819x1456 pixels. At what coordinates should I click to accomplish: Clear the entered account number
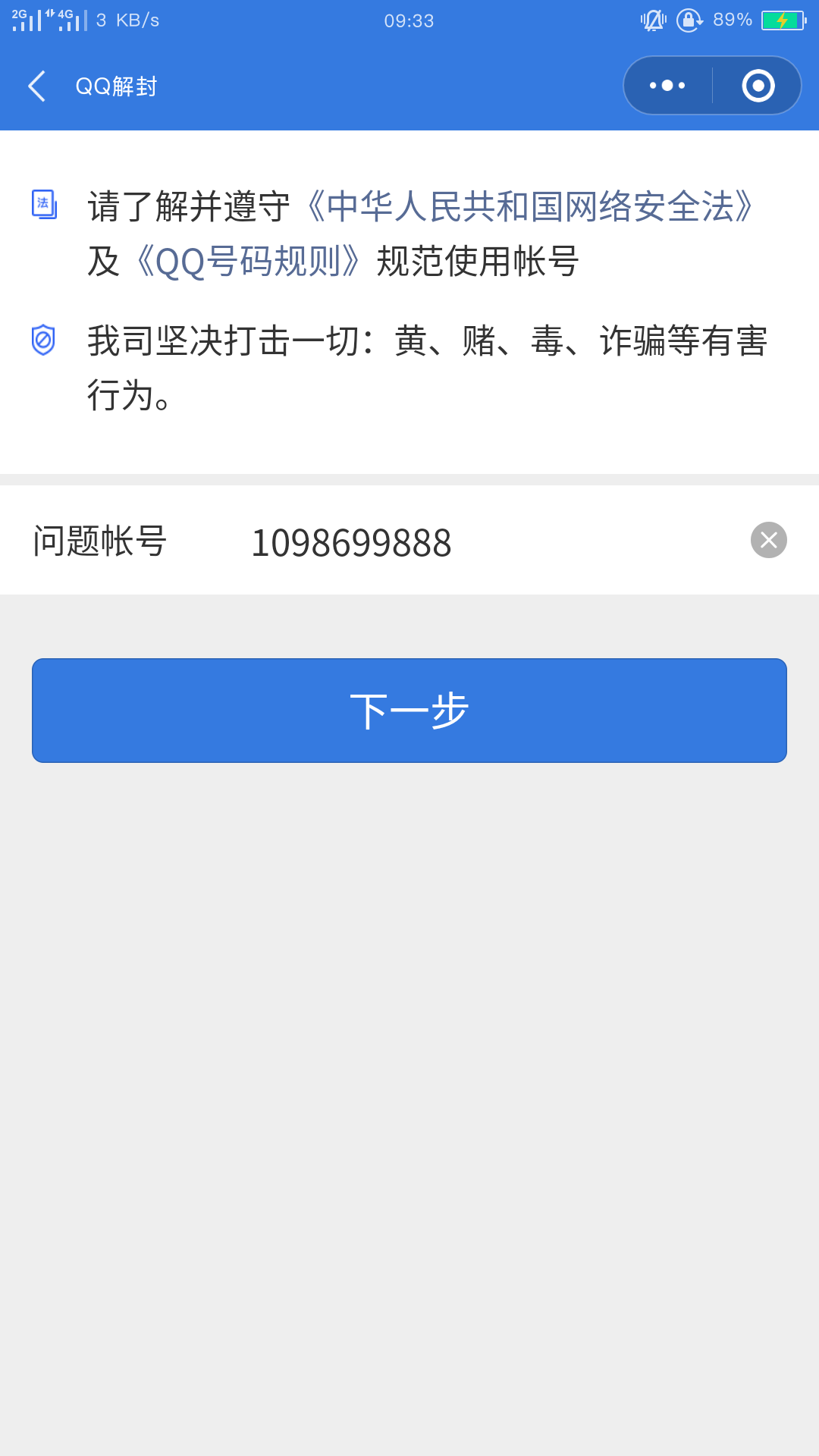coord(768,540)
